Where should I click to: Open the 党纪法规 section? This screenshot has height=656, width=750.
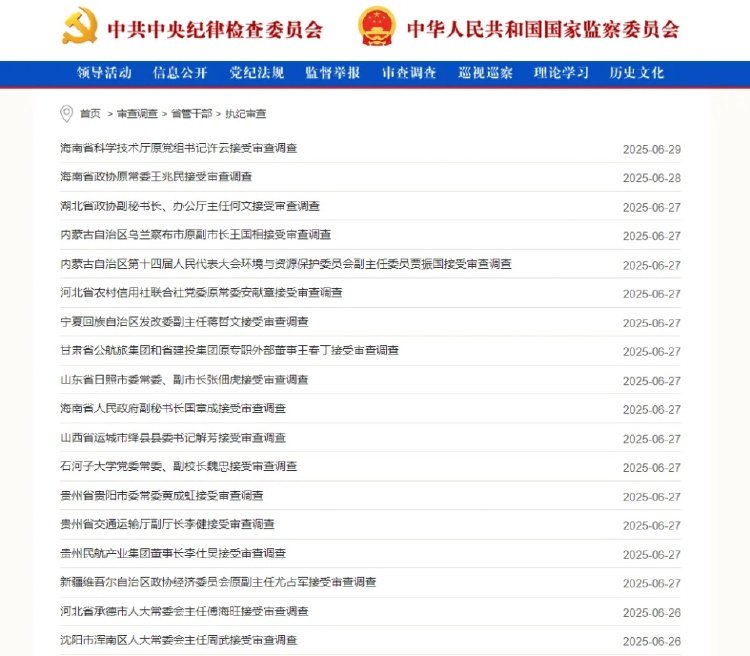(257, 73)
